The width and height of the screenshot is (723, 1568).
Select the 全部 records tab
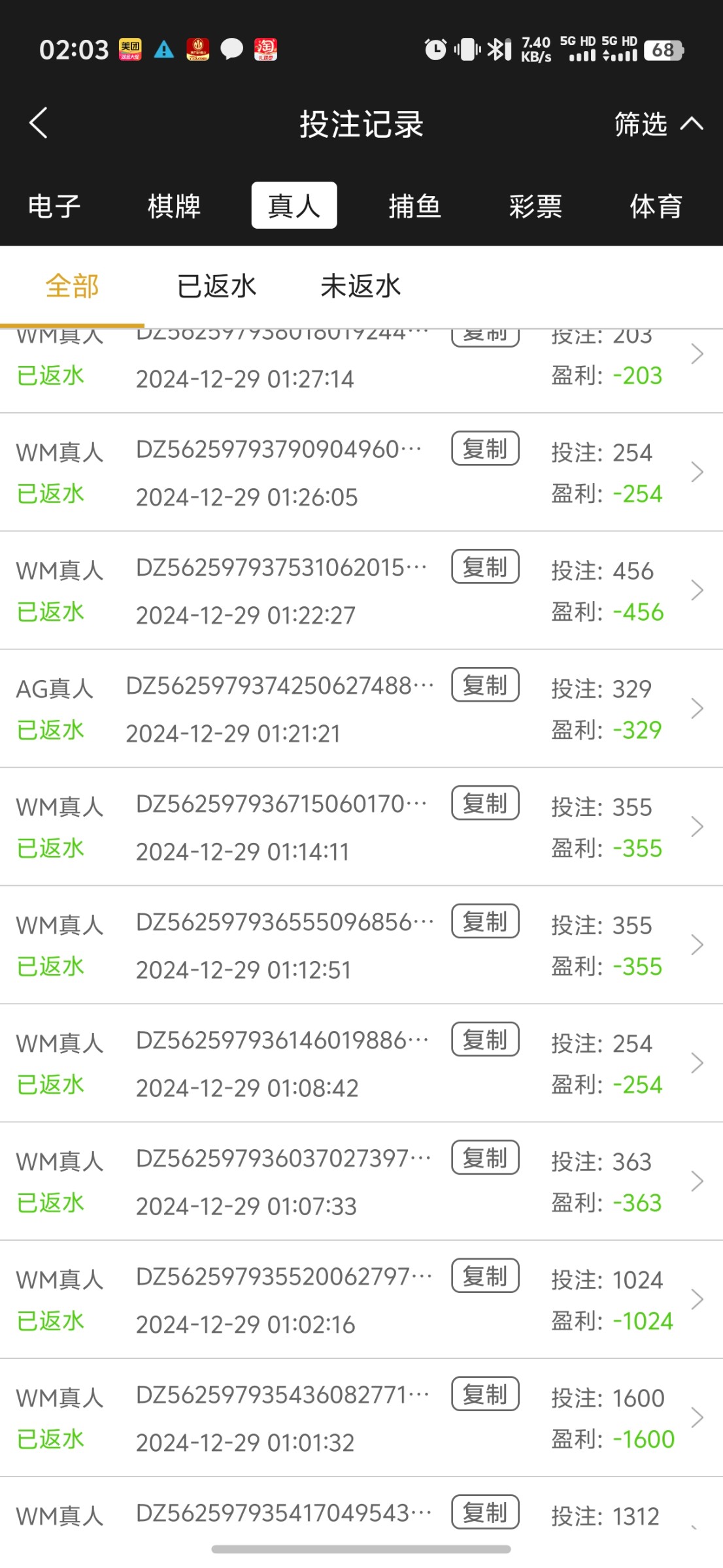tap(72, 286)
